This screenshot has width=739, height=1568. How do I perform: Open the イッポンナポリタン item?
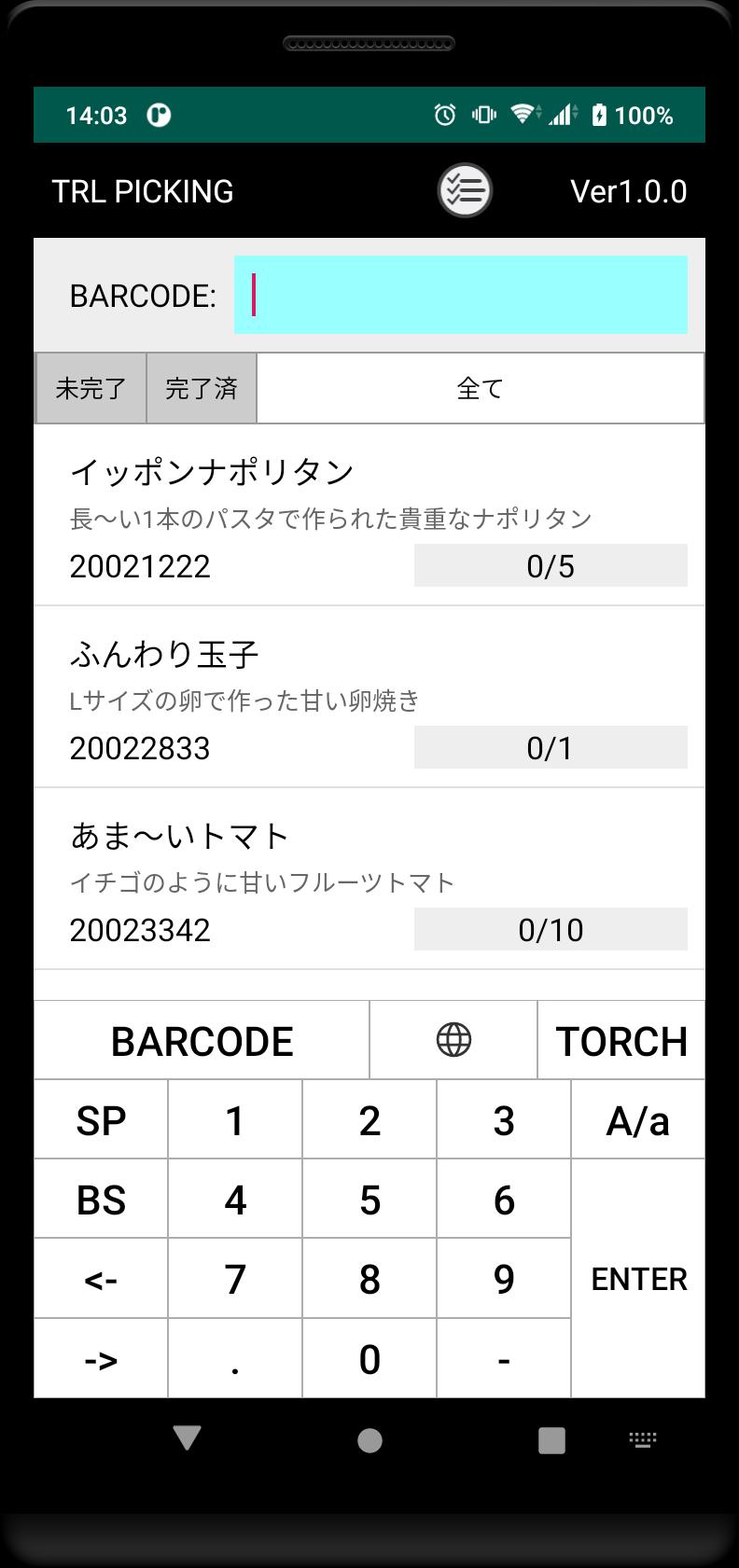pyautogui.click(x=369, y=516)
